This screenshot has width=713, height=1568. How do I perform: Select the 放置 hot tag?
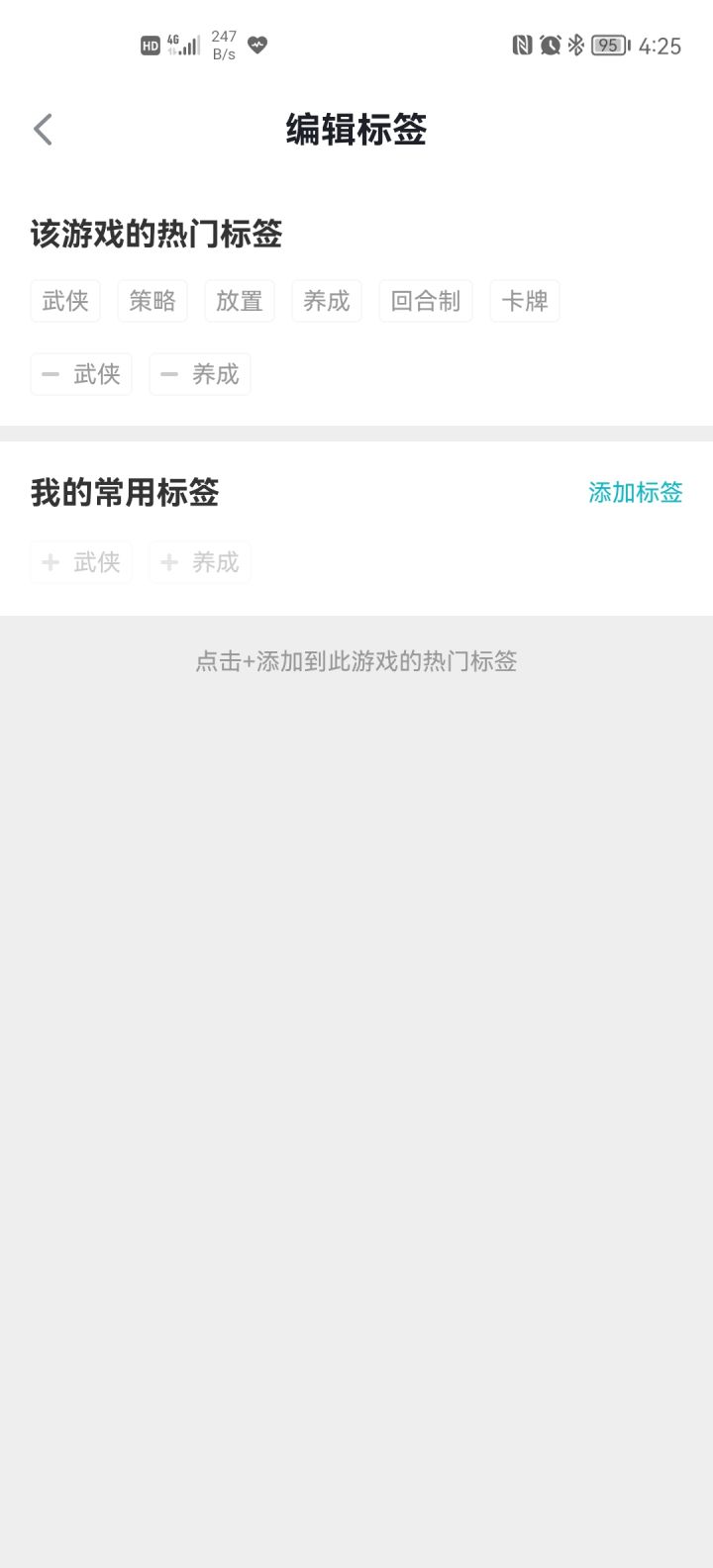(239, 301)
